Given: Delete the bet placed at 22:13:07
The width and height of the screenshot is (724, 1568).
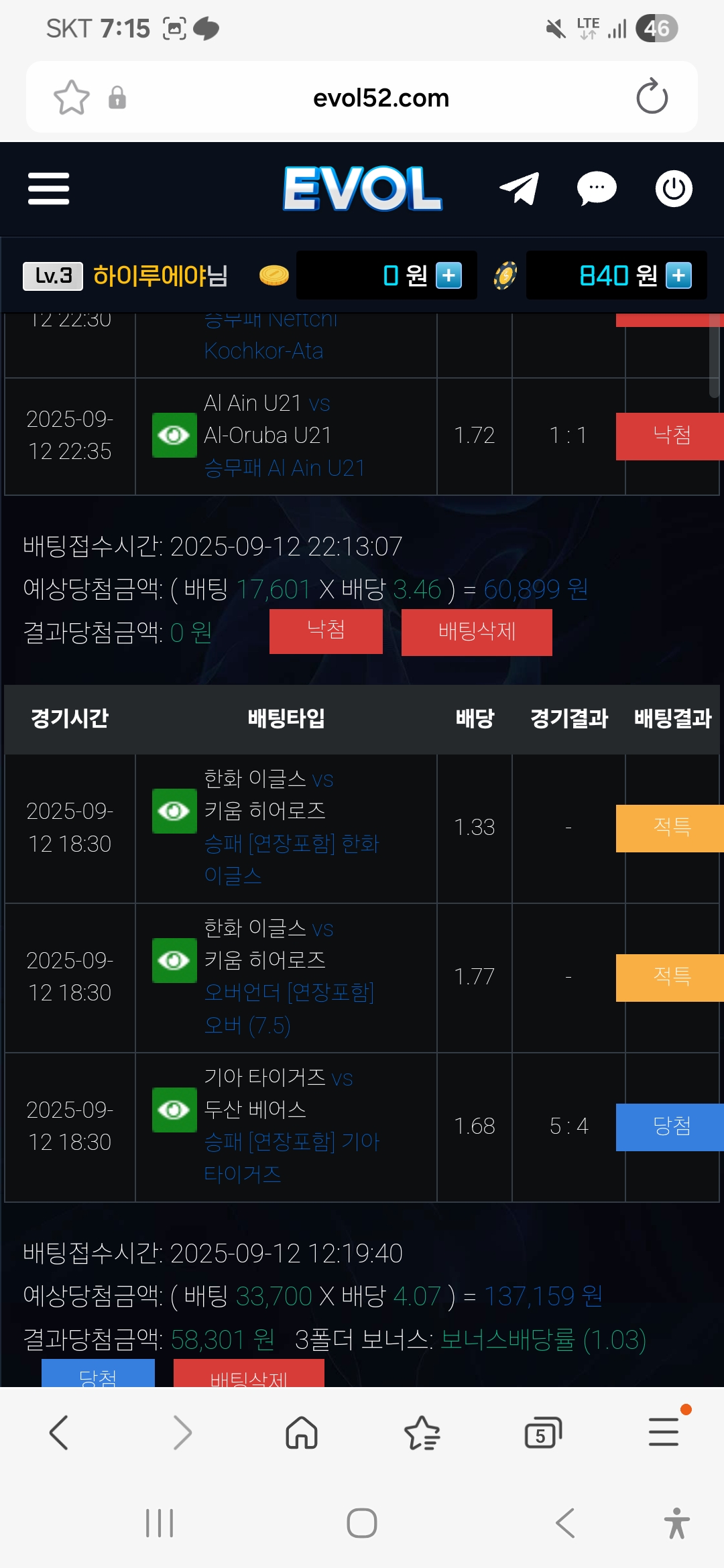Looking at the screenshot, I should point(477,632).
